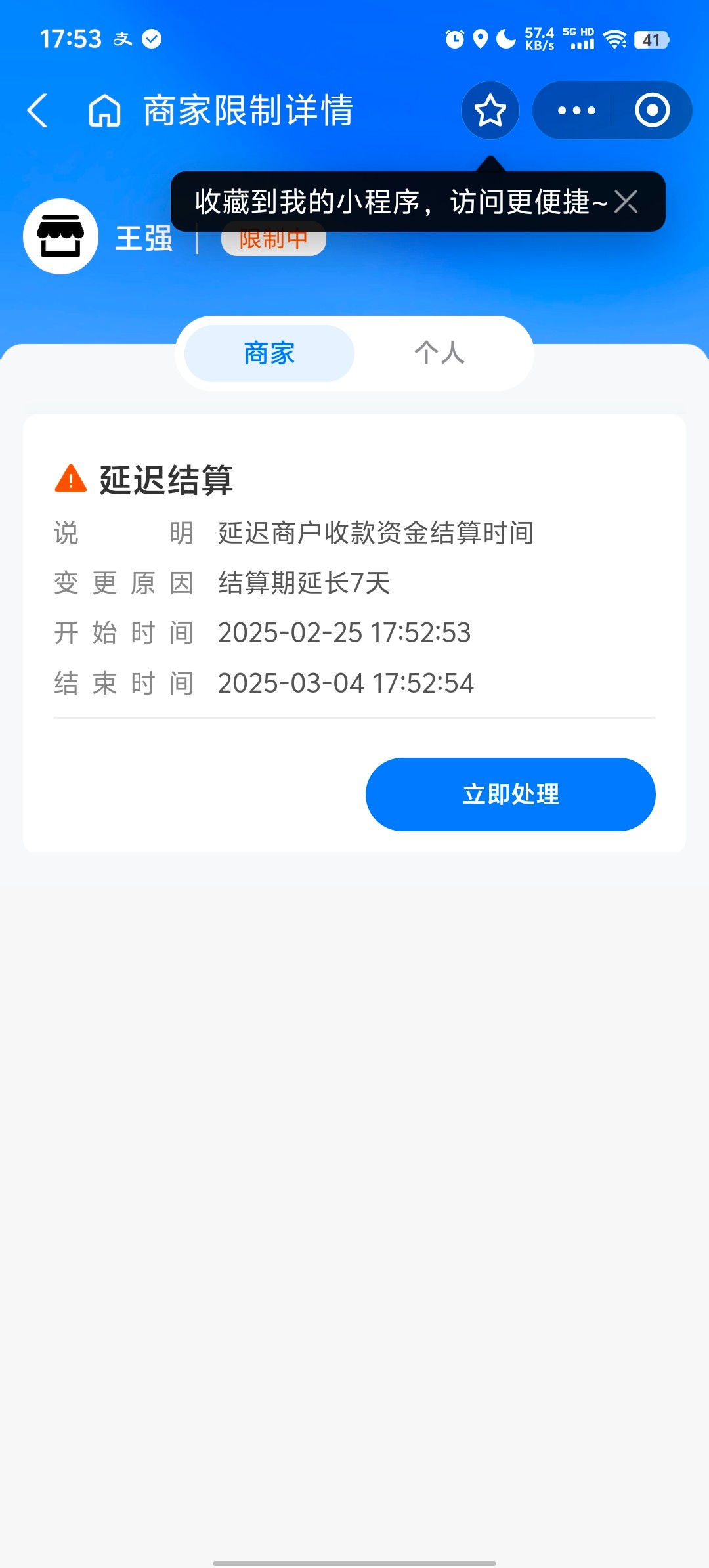Go back using the back arrow
The height and width of the screenshot is (1568, 709).
tap(37, 110)
